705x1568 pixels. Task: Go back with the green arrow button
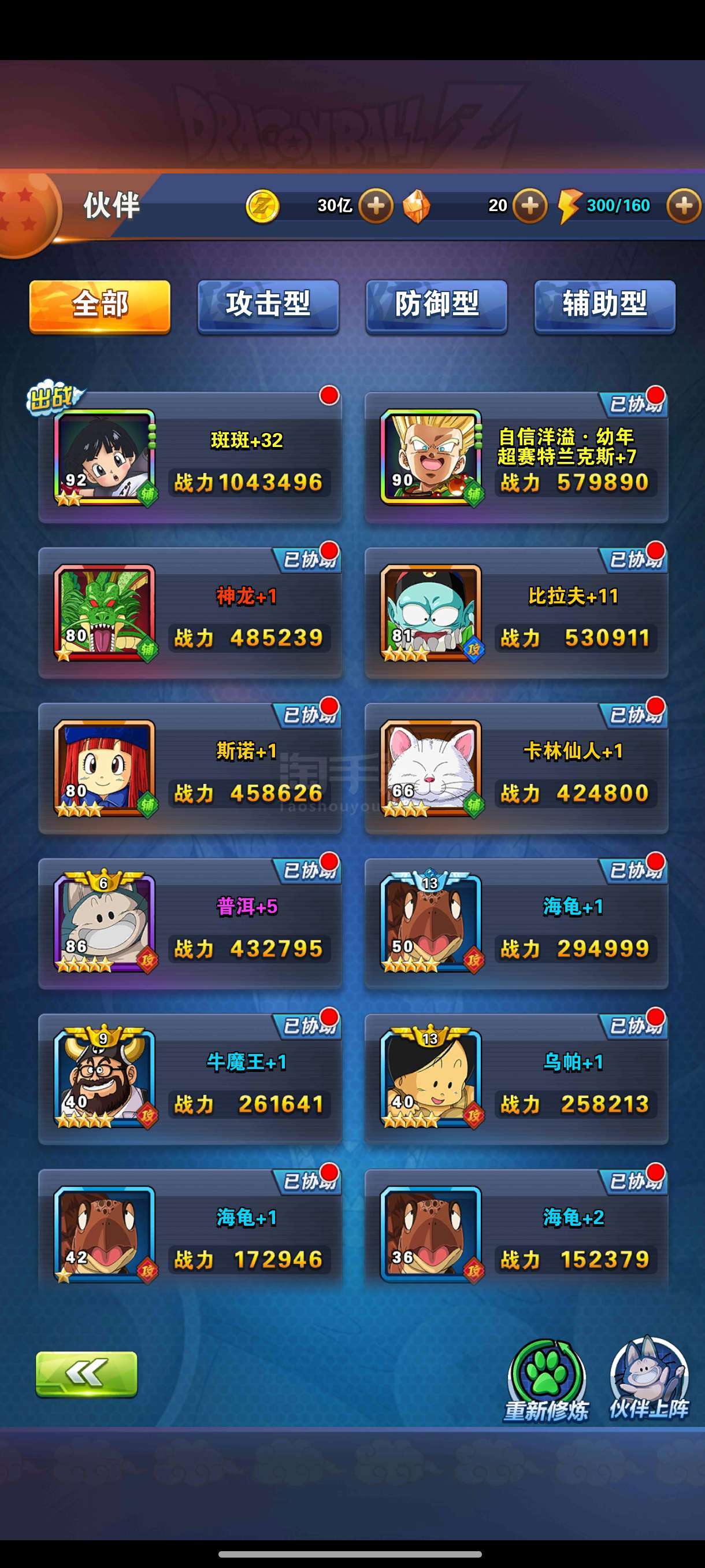[86, 1374]
